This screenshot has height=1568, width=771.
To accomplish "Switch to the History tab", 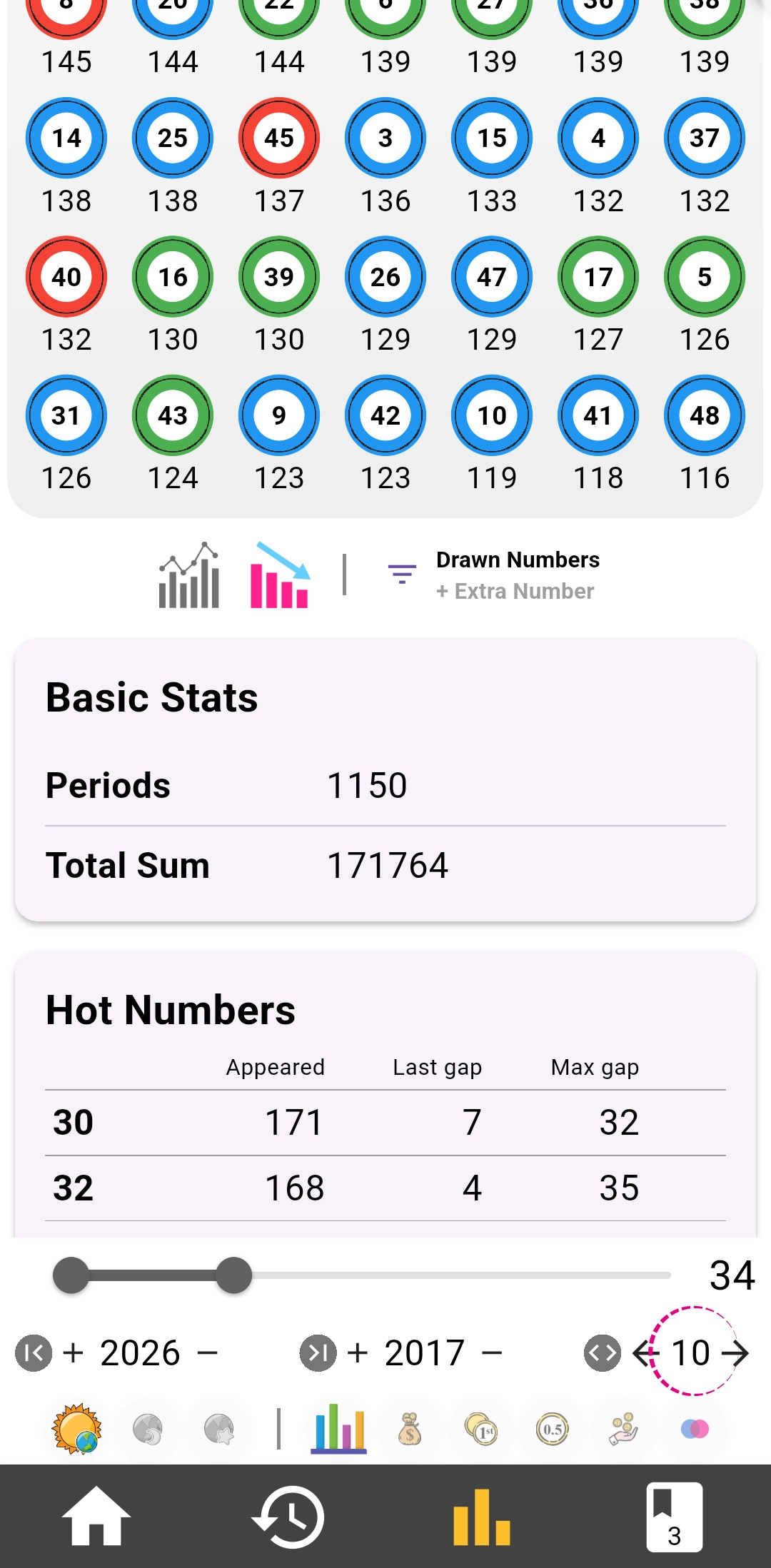I will click(x=288, y=1516).
